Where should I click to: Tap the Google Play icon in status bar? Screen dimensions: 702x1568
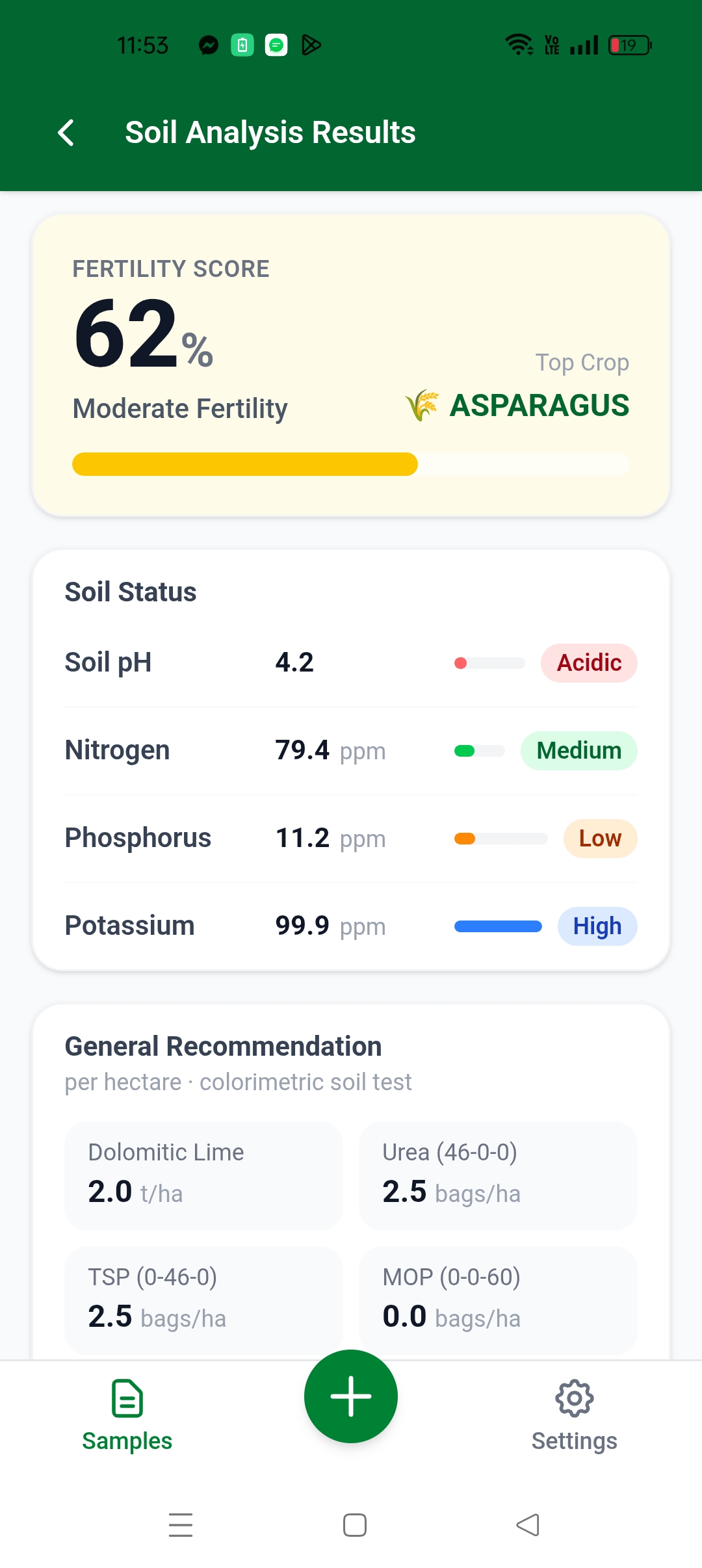coord(311,44)
